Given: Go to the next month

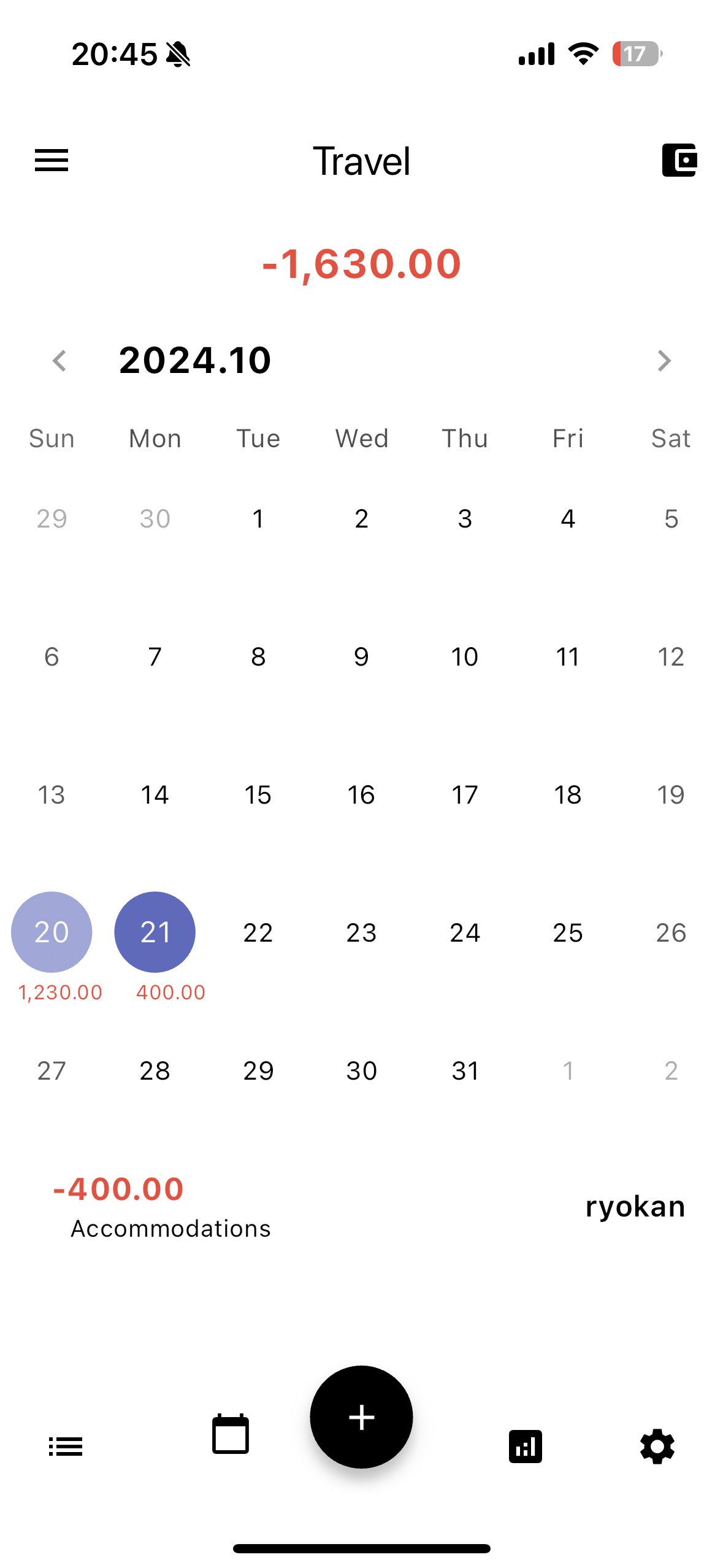Looking at the screenshot, I should click(664, 361).
